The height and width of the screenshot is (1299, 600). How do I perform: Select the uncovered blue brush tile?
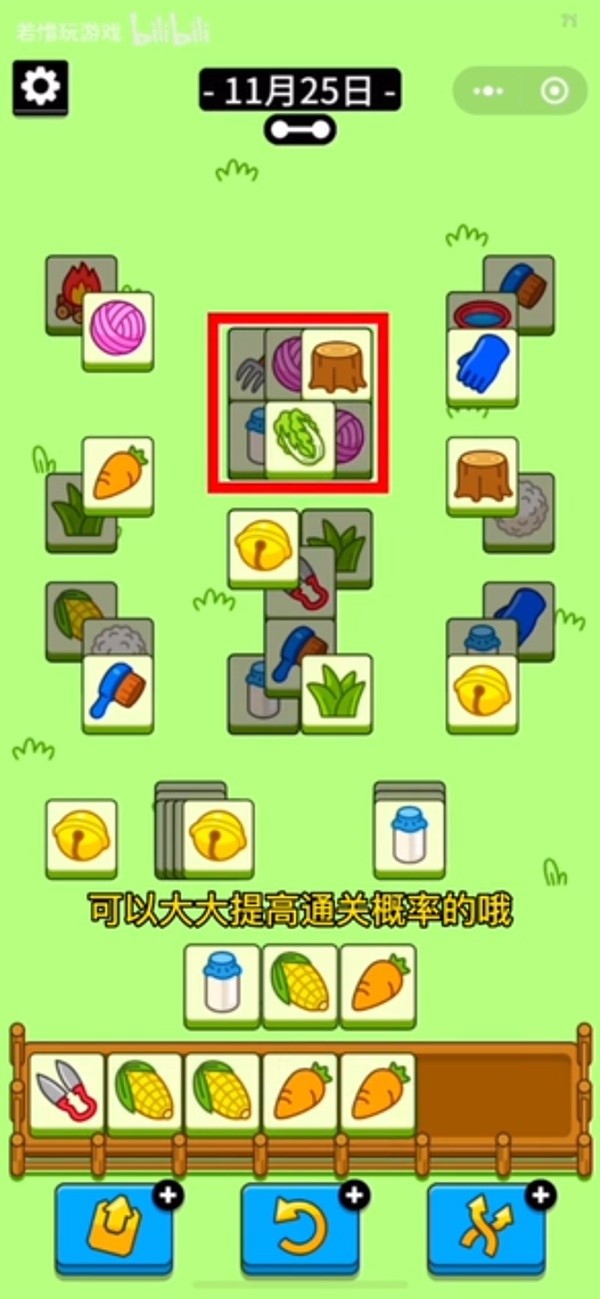[118, 692]
